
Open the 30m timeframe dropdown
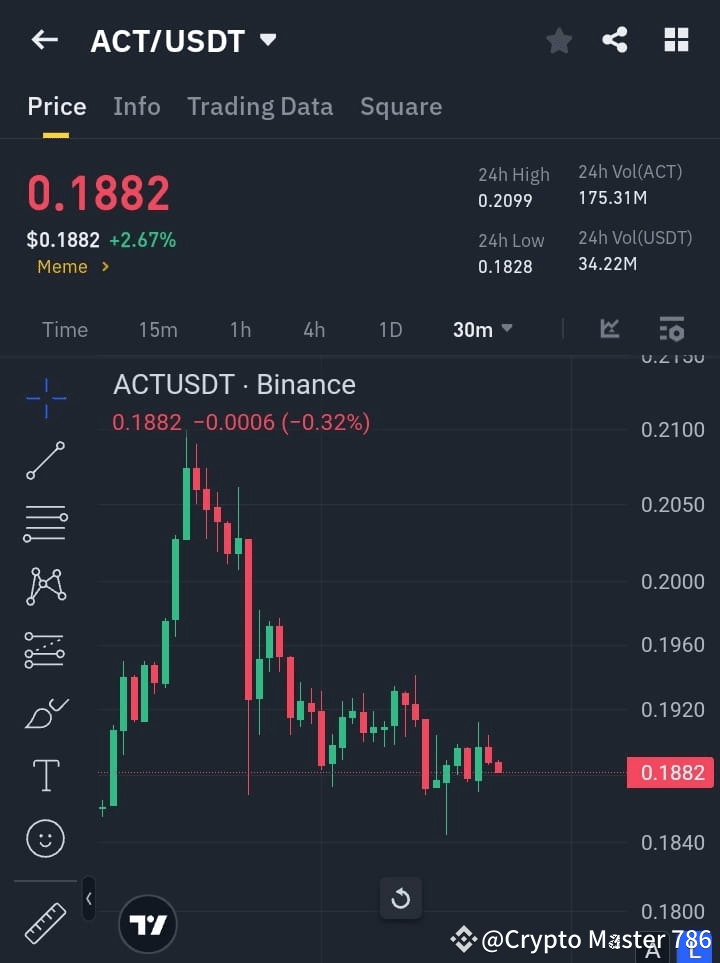[483, 329]
